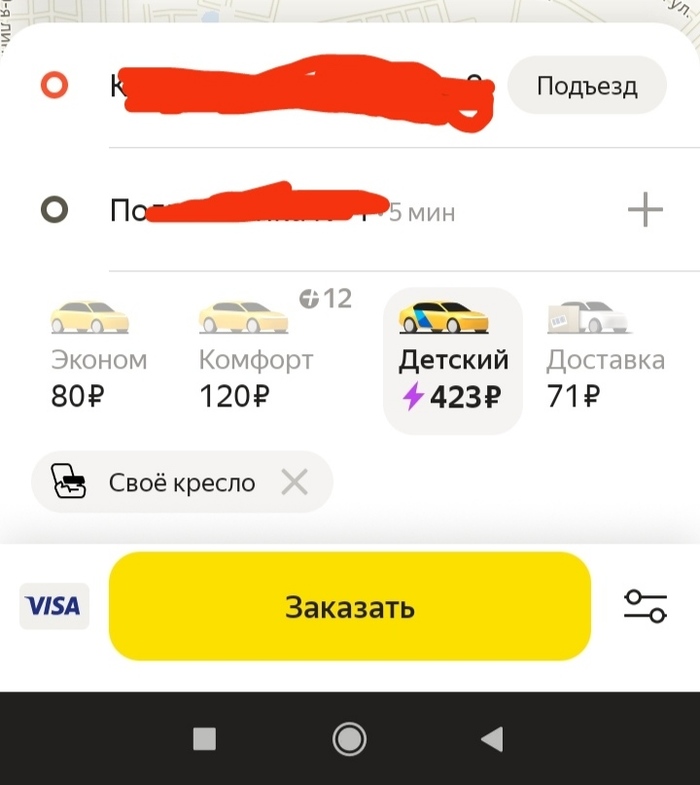The height and width of the screenshot is (785, 700).
Task: Remove the Своё кресло option
Action: pyautogui.click(x=294, y=484)
